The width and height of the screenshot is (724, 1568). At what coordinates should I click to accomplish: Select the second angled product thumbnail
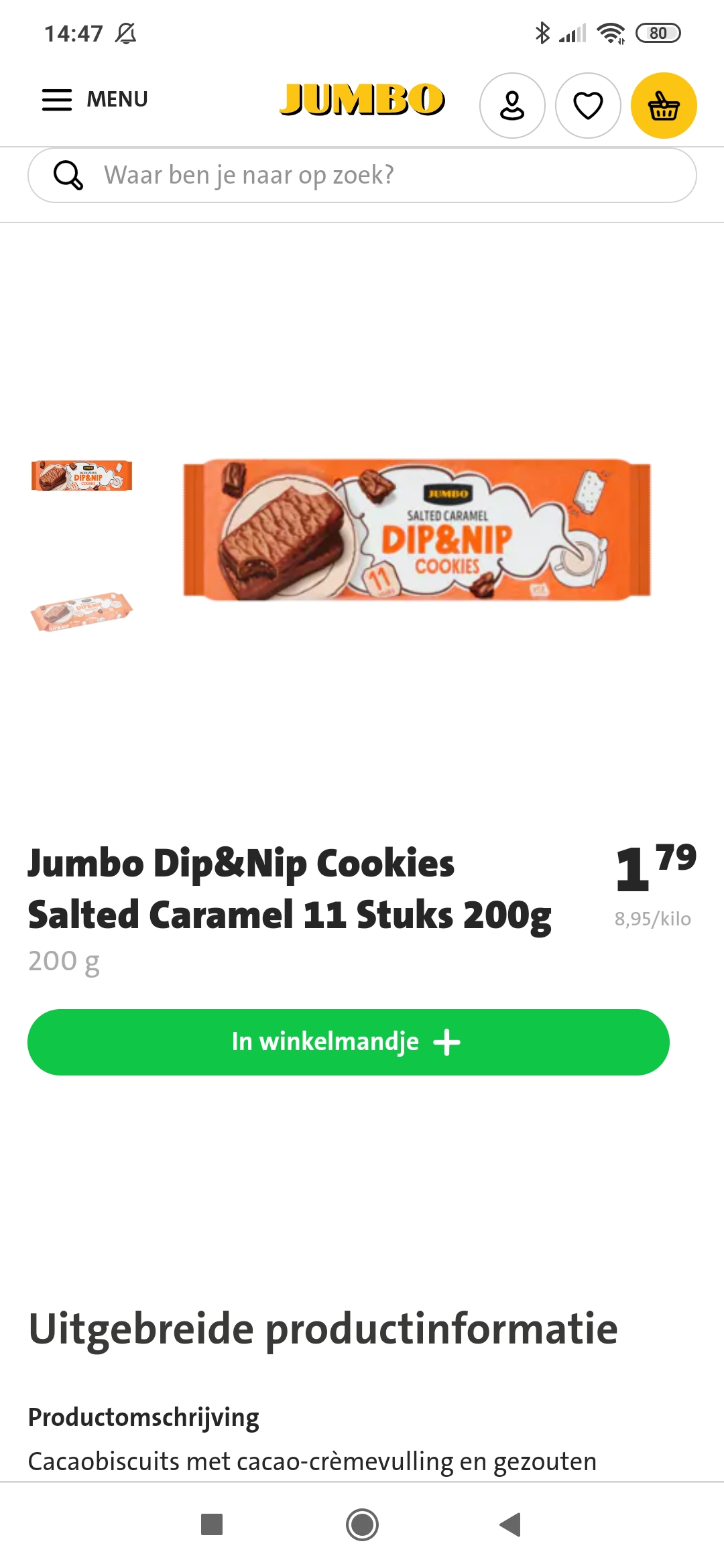pyautogui.click(x=82, y=611)
